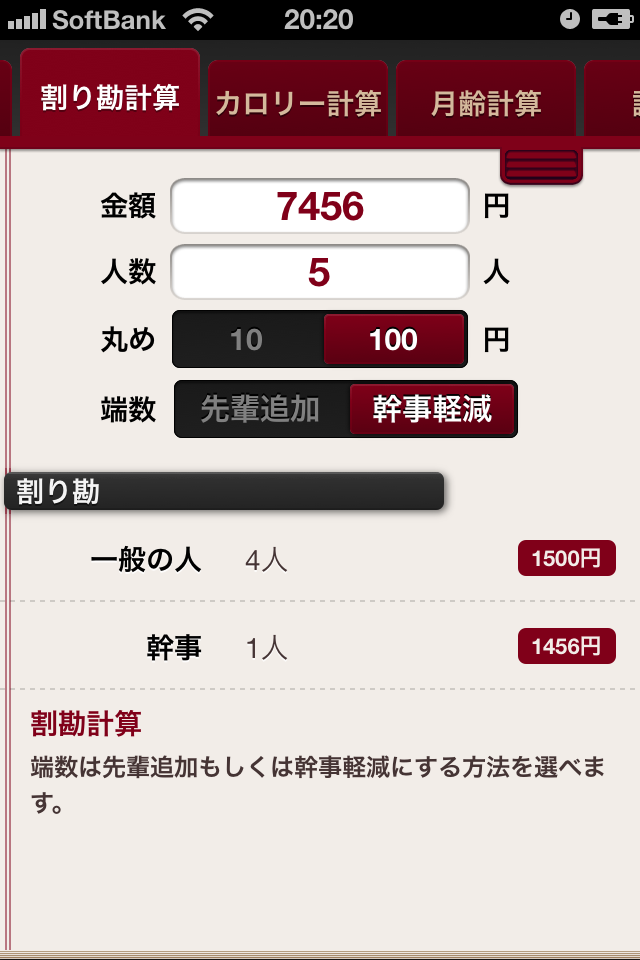This screenshot has width=640, height=960.
Task: Open the striped pull-down handle under the tabs
Action: click(x=541, y=165)
